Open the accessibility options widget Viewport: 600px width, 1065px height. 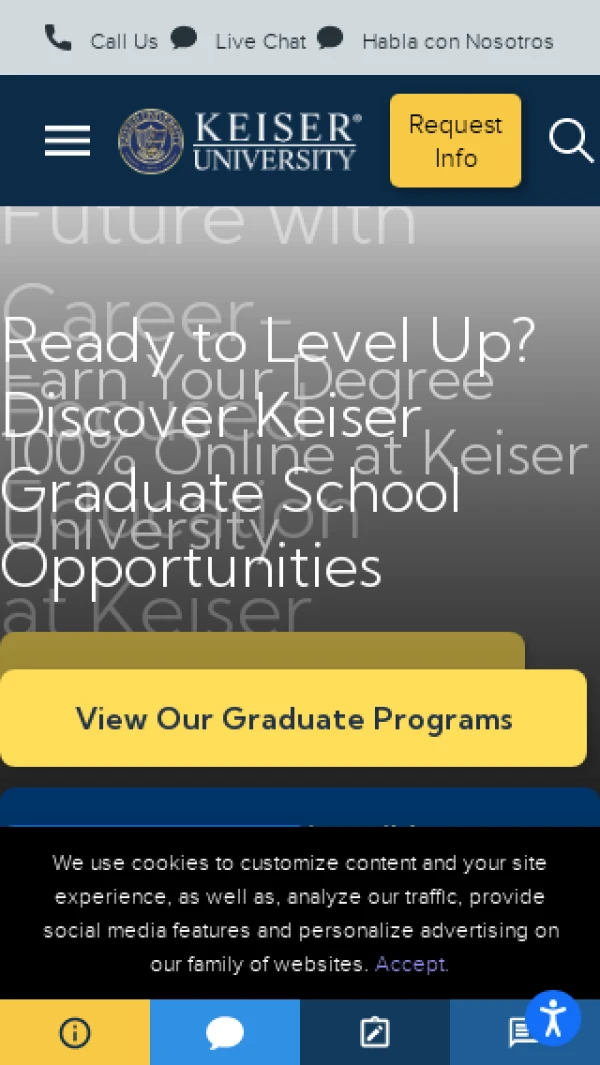(x=552, y=1018)
